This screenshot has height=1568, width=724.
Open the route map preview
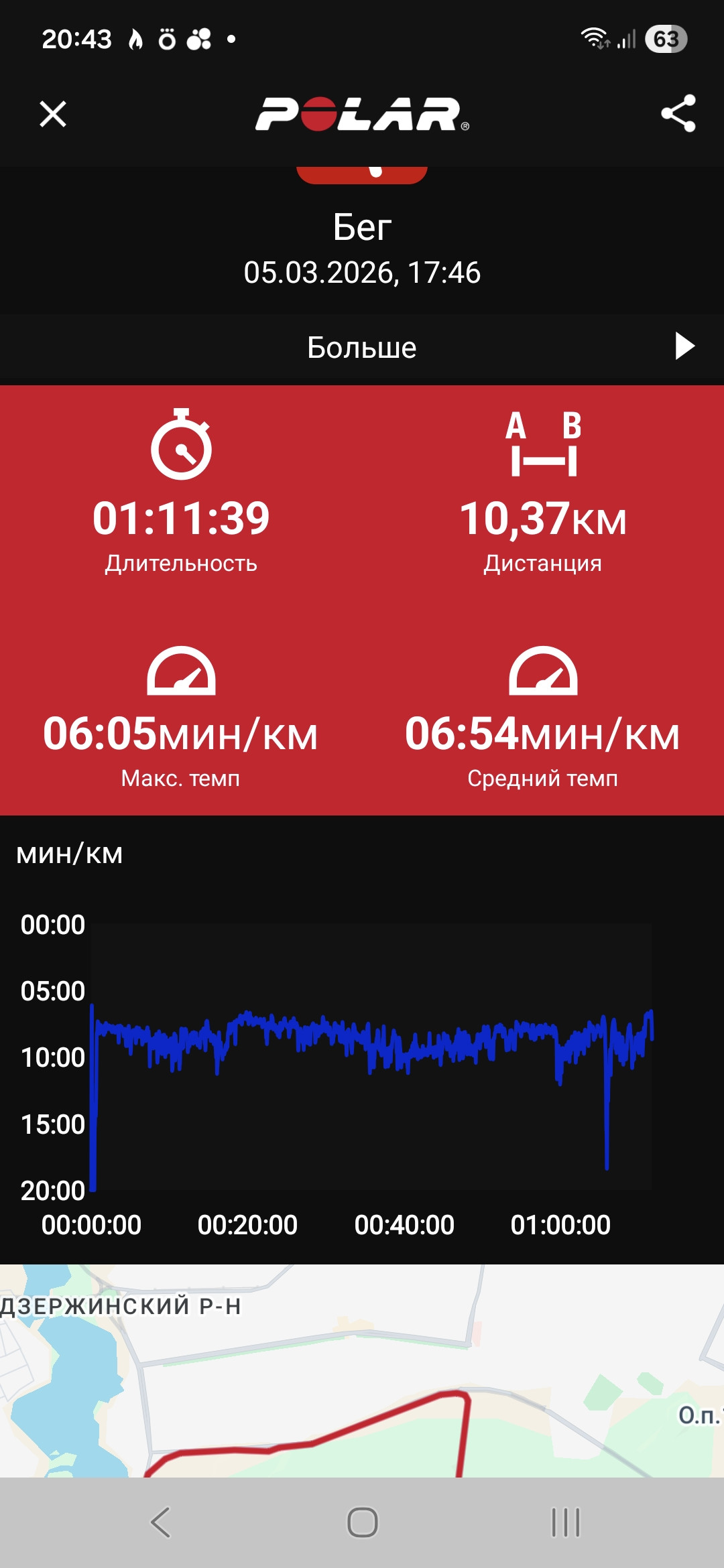click(362, 1371)
